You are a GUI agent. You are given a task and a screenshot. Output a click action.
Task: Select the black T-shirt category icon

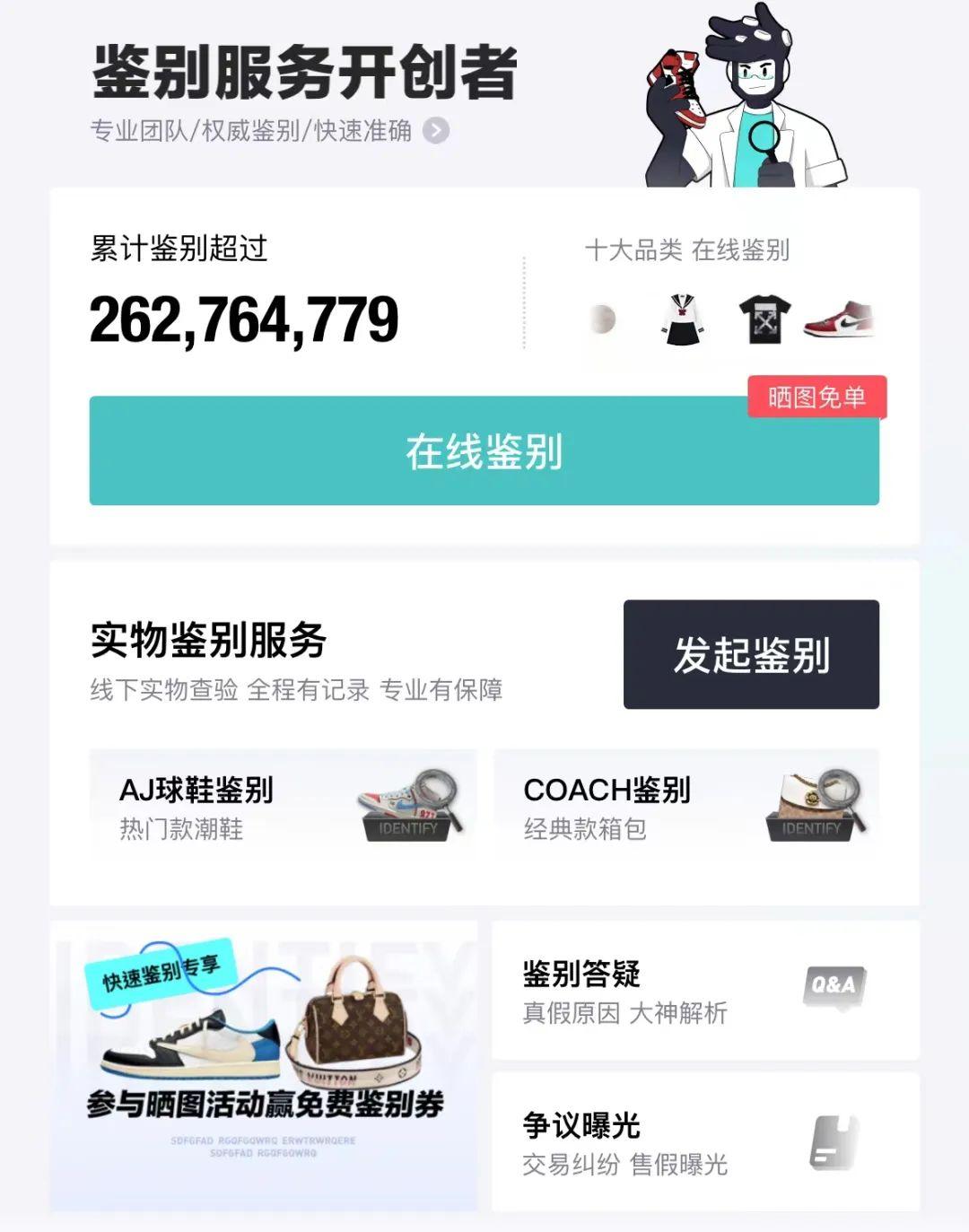point(764,319)
